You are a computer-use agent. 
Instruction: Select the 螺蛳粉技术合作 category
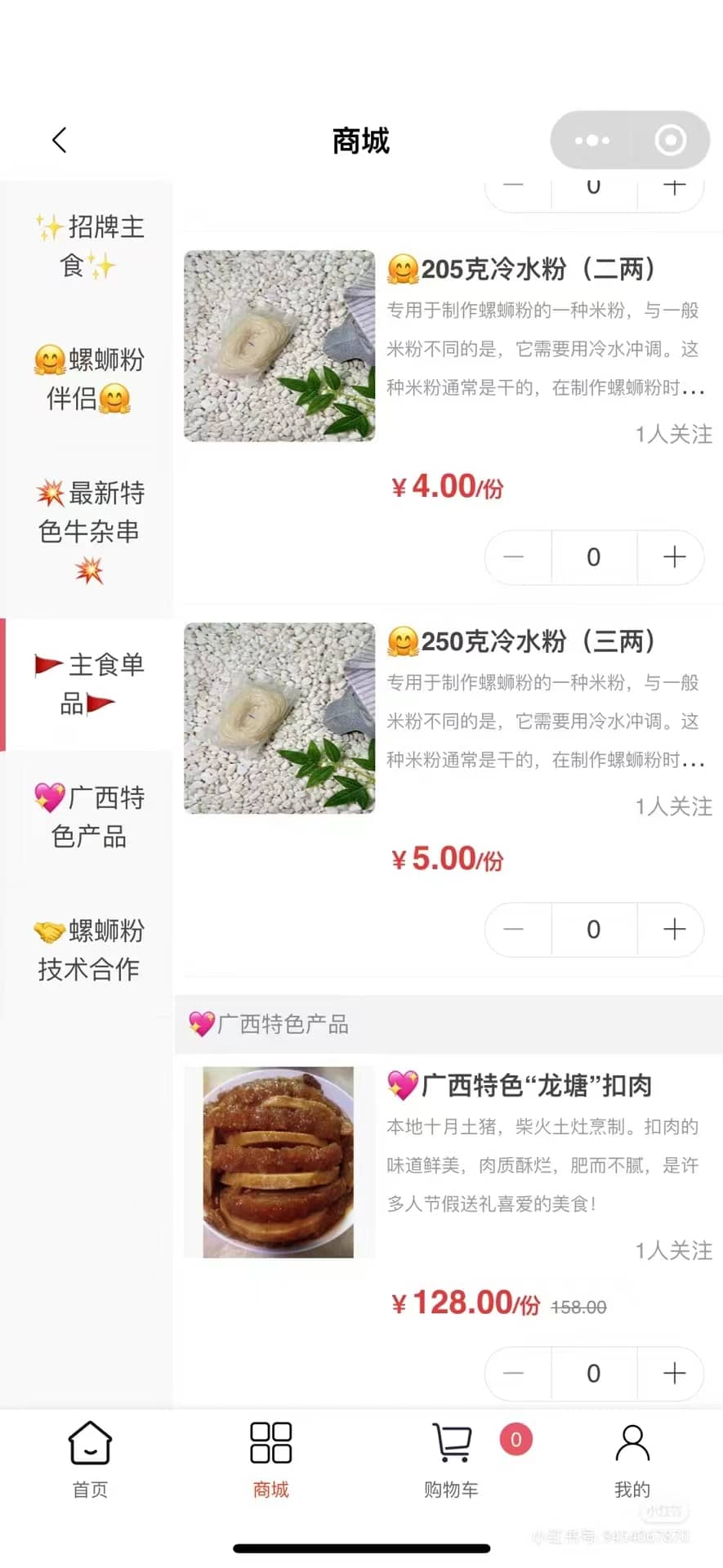pyautogui.click(x=87, y=949)
